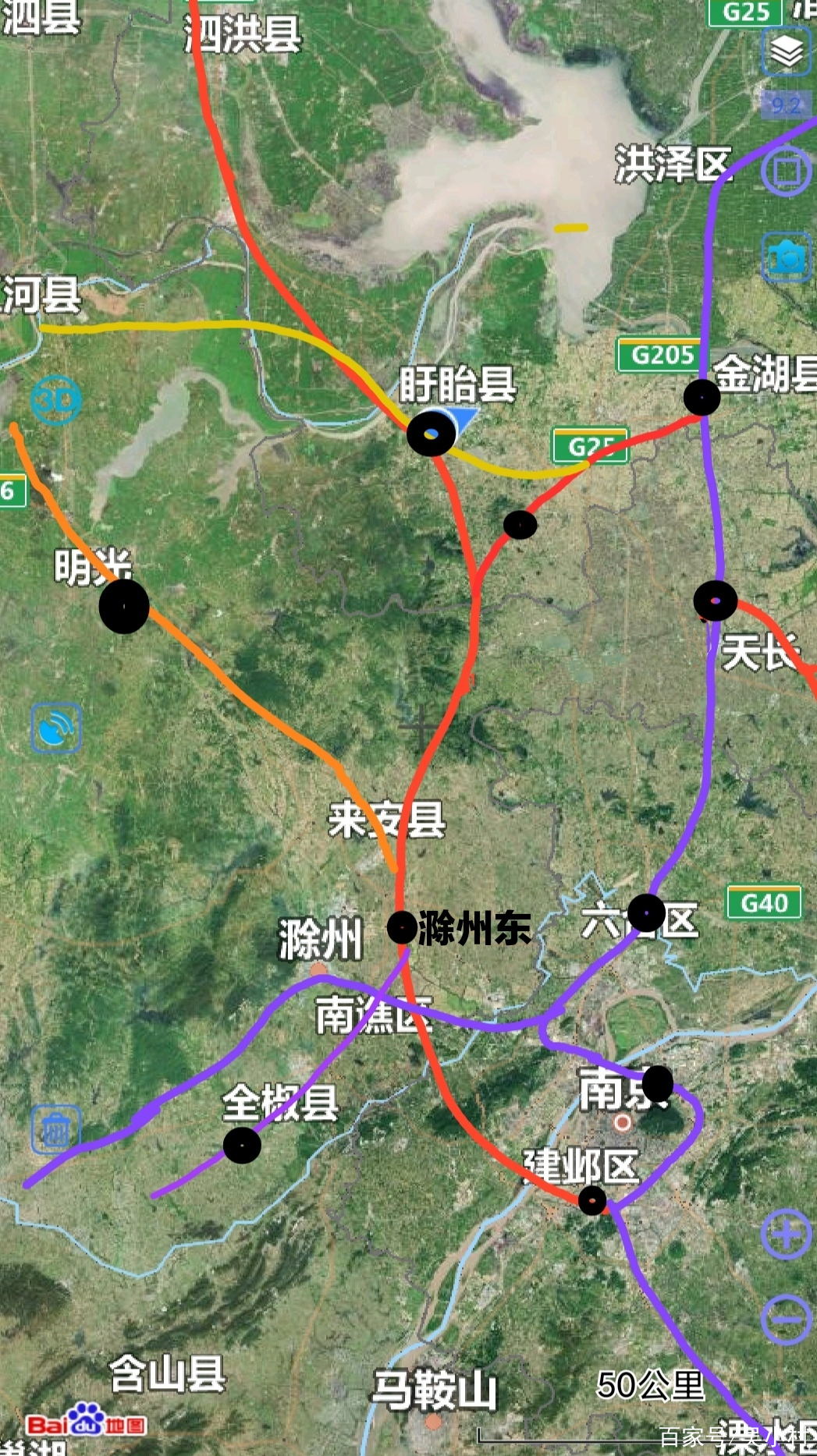817x1456 pixels.
Task: Zoom out with the minus button
Action: (x=787, y=1320)
